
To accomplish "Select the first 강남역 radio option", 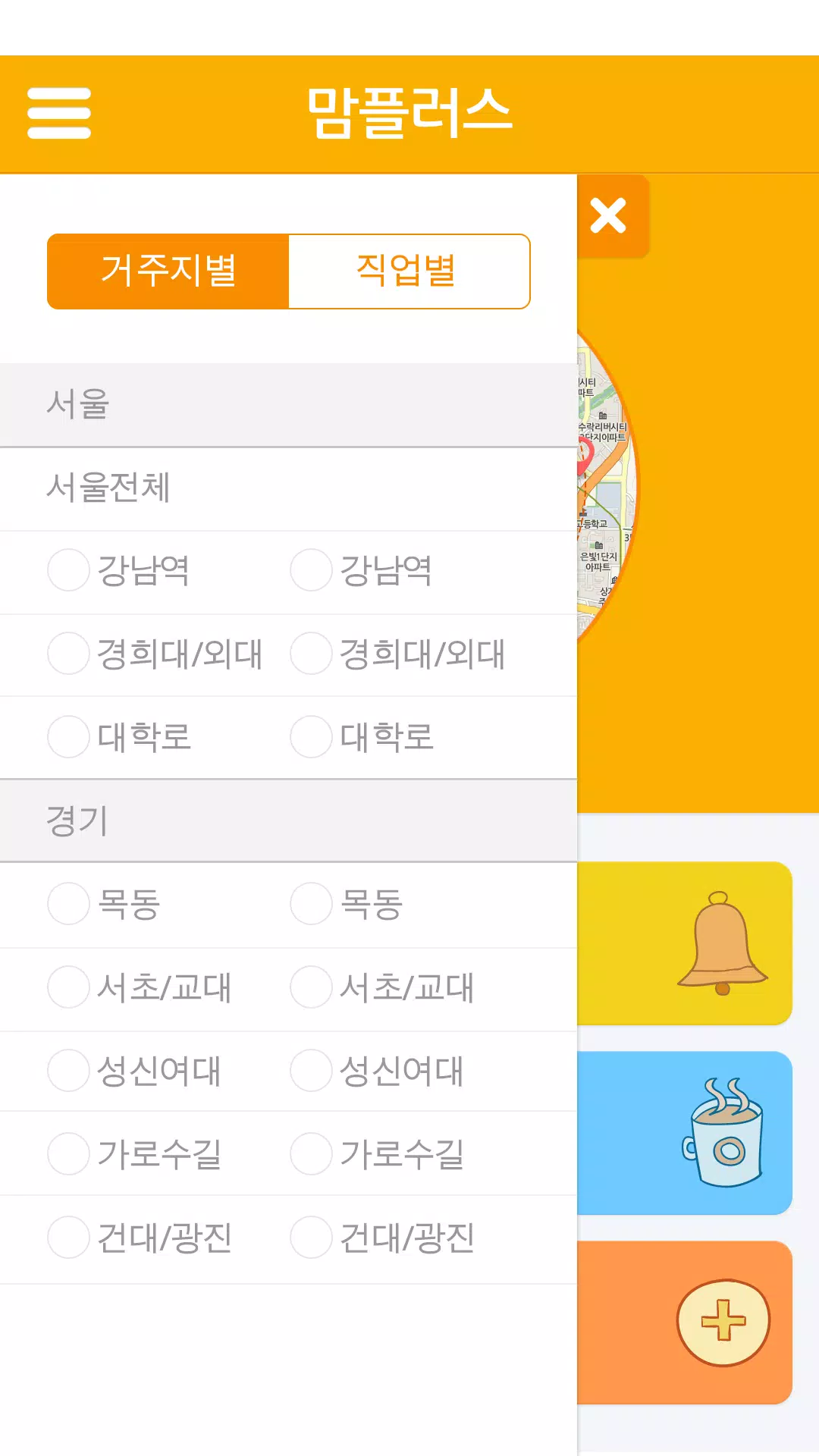I will [x=69, y=570].
